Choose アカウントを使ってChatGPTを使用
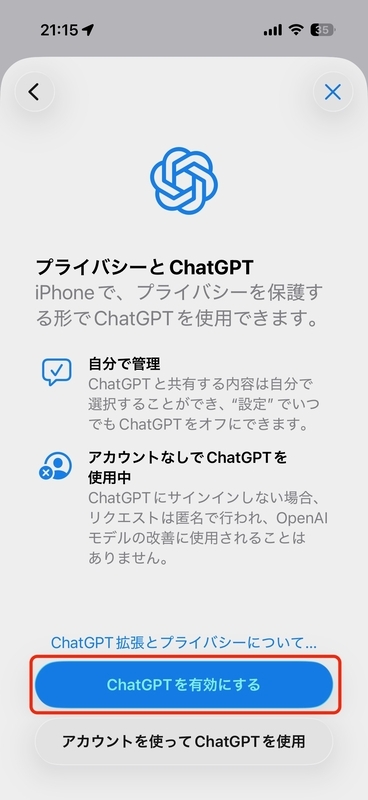Image resolution: width=368 pixels, height=800 pixels. click(x=184, y=741)
